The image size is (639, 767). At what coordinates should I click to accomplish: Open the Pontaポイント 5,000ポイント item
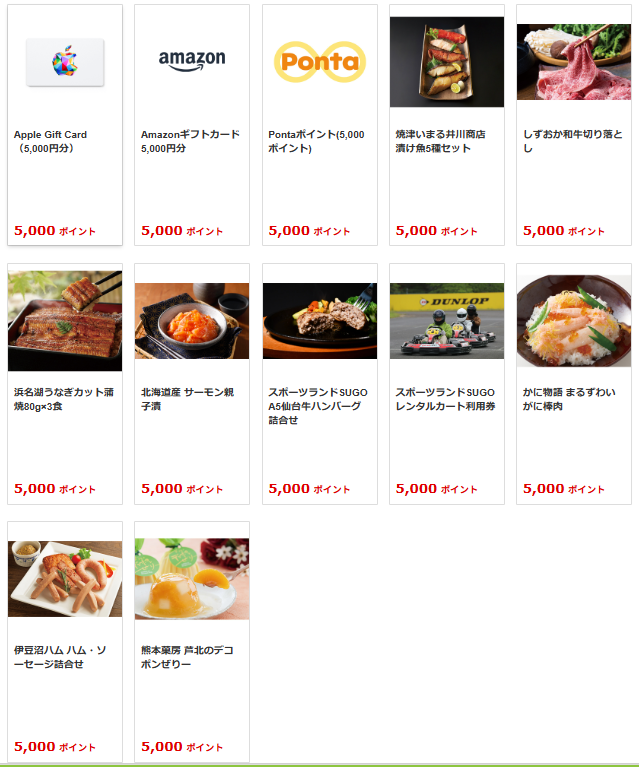point(319,124)
